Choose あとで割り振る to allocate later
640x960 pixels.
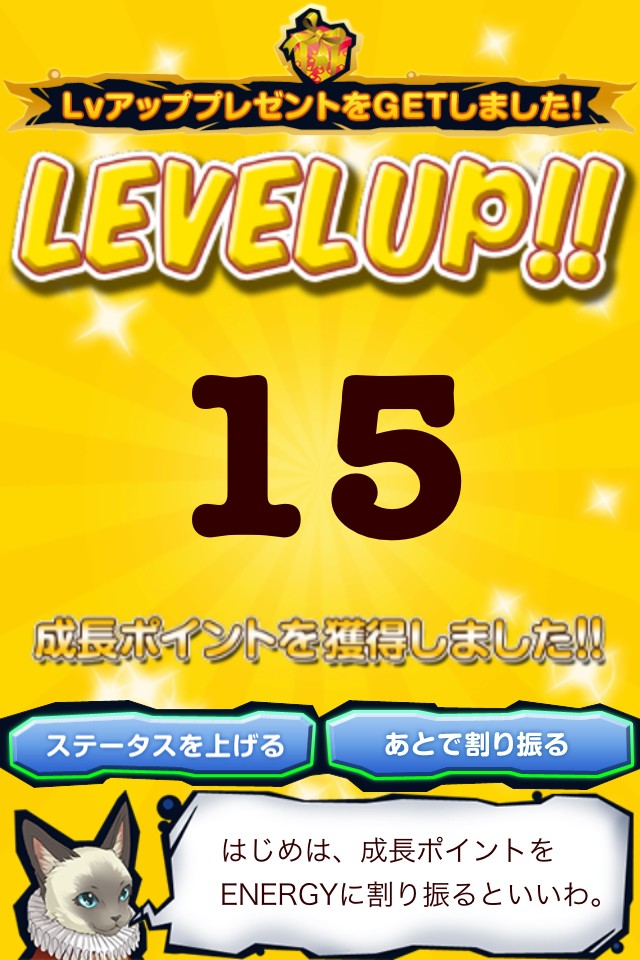476,744
